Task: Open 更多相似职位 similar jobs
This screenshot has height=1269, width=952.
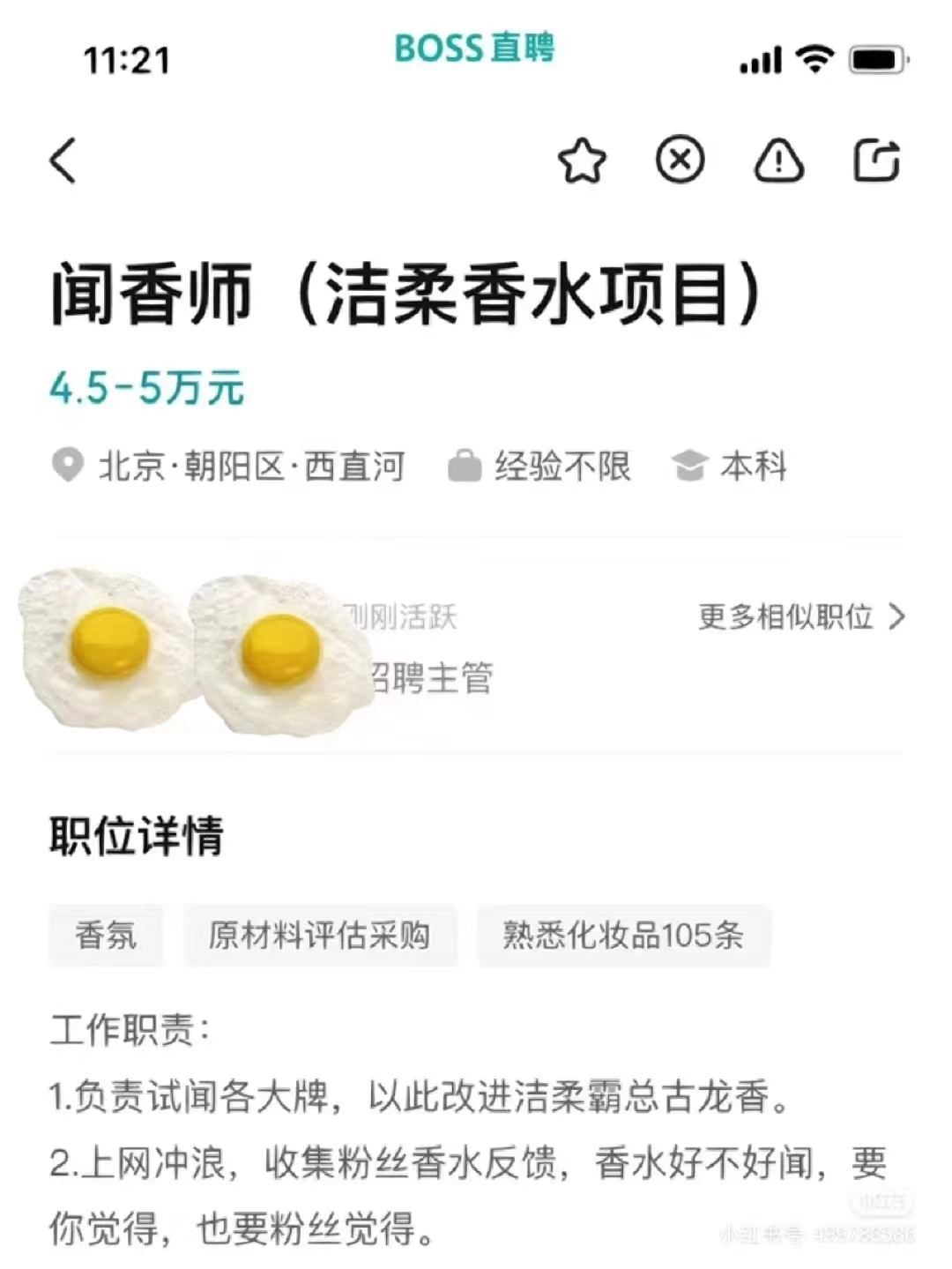Action: point(800,616)
